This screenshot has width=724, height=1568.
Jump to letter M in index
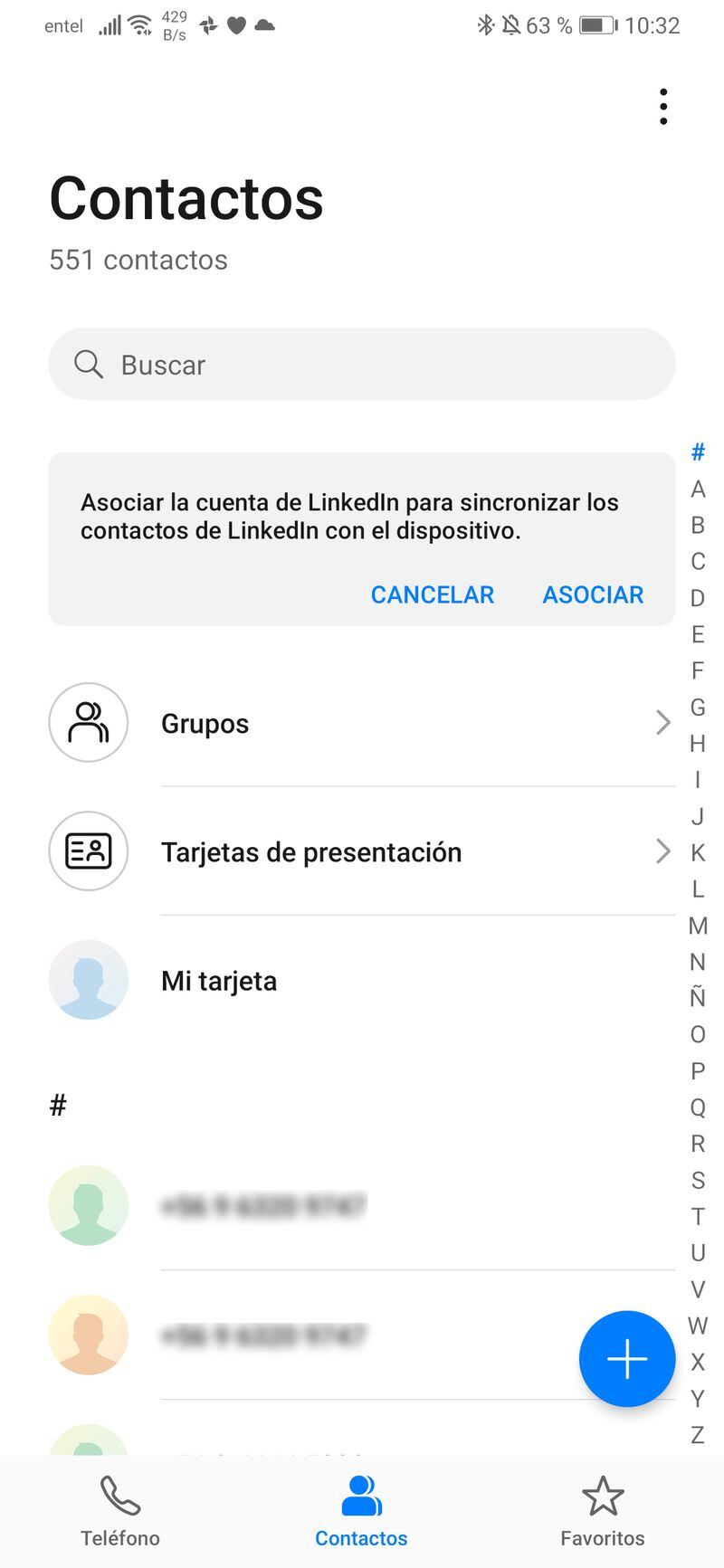(697, 926)
